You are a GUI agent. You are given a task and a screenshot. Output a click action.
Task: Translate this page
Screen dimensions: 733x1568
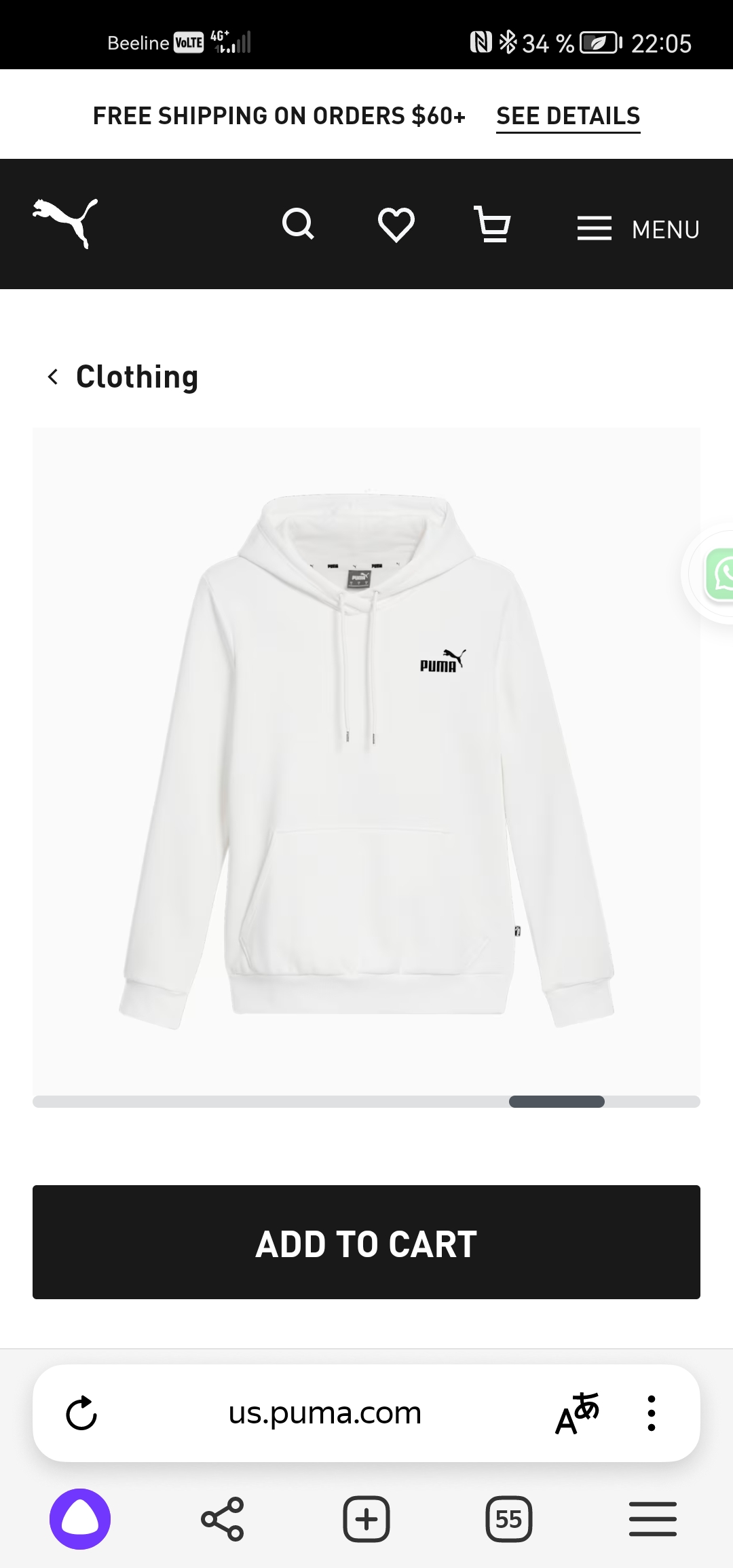[x=577, y=1413]
